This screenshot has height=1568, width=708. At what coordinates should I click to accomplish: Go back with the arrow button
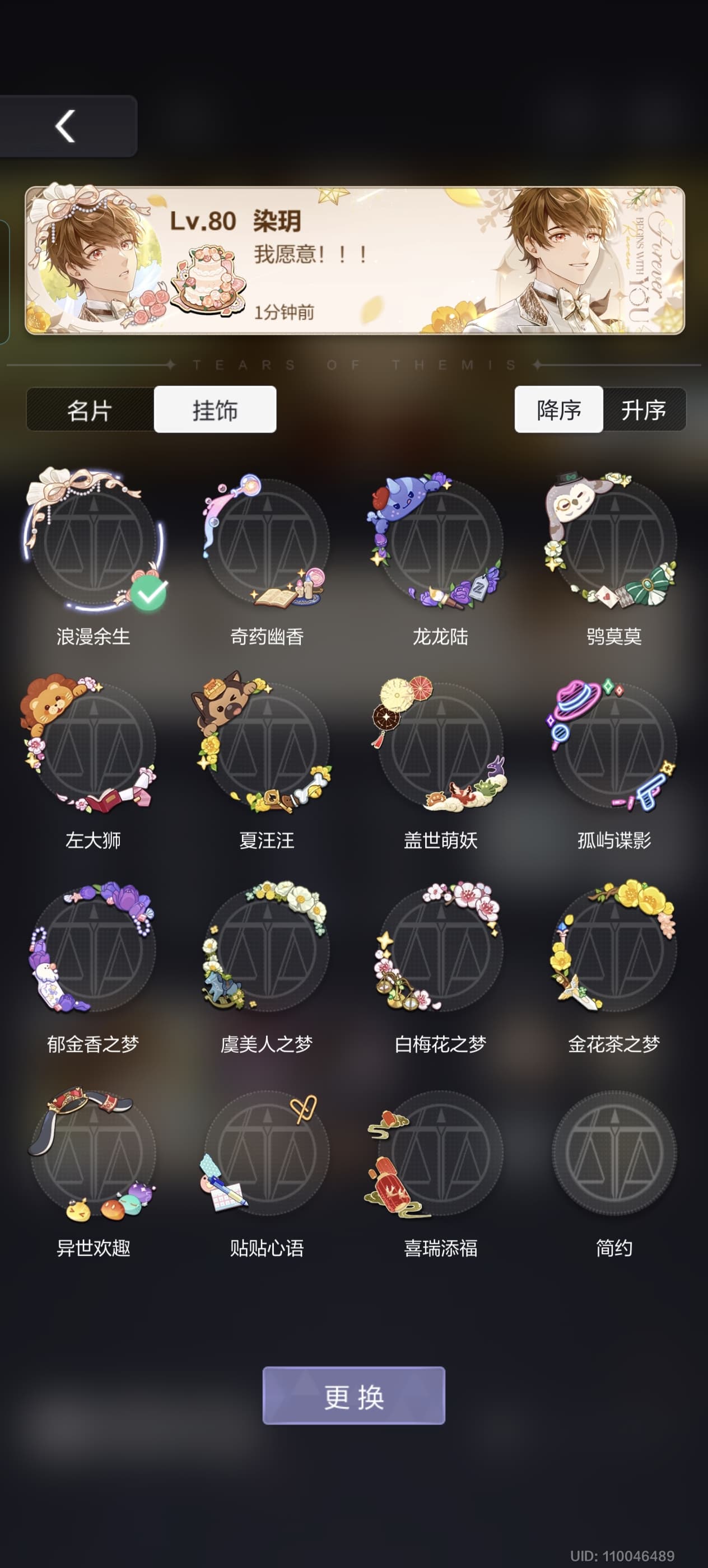click(66, 126)
